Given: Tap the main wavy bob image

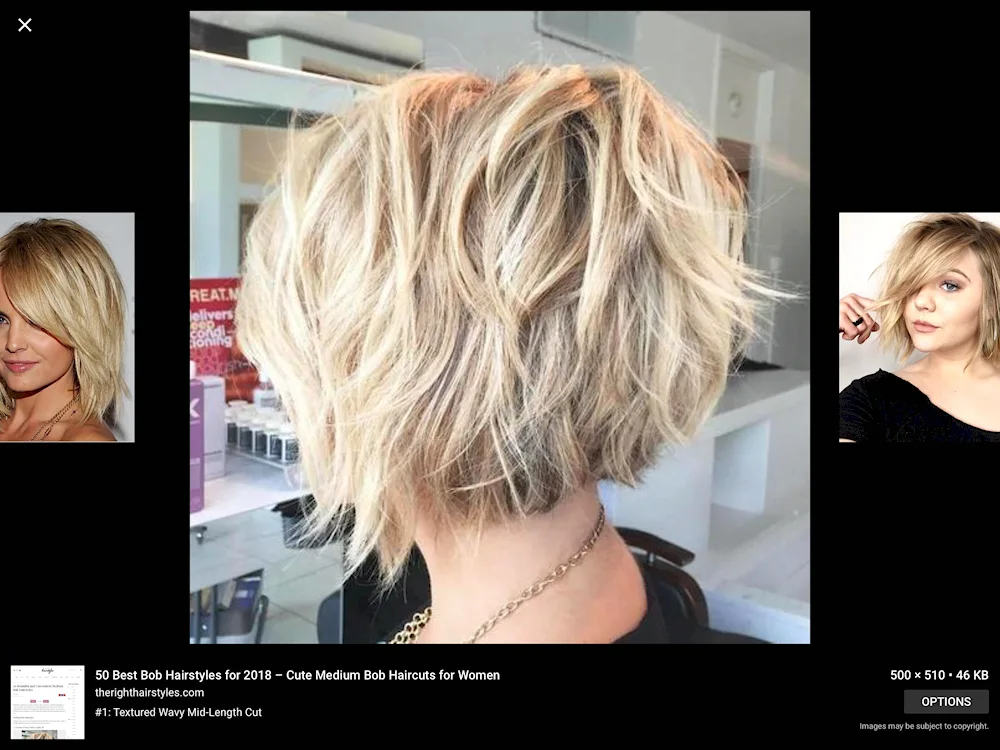Looking at the screenshot, I should tap(499, 327).
